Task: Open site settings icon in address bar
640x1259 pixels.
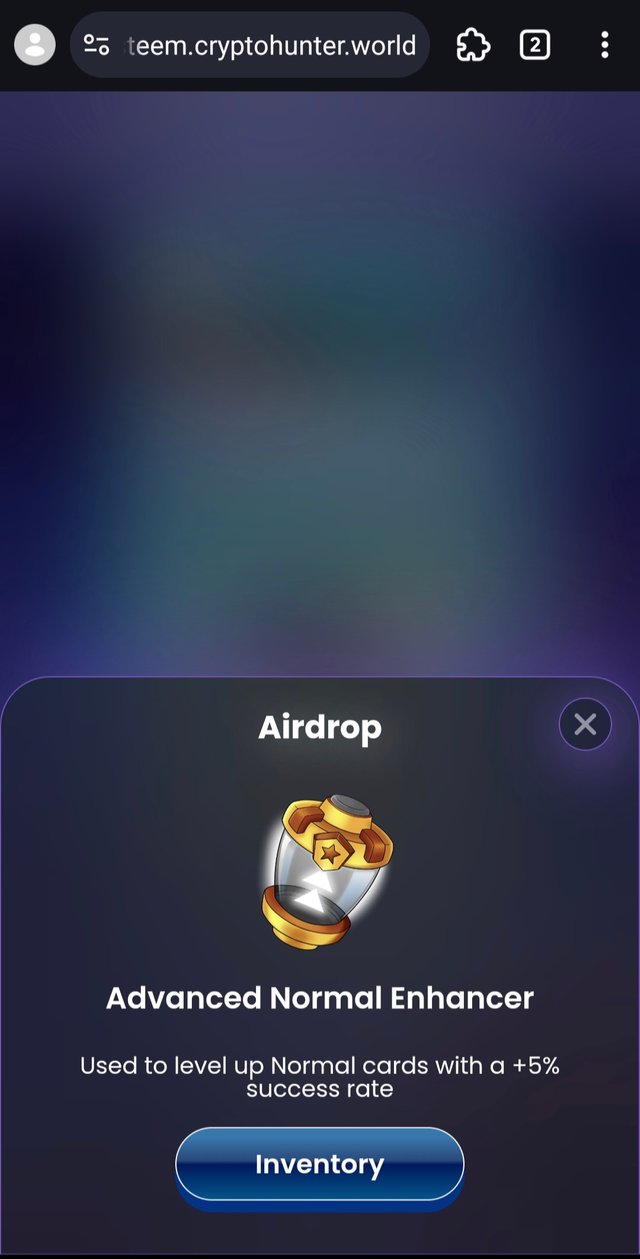Action: point(96,45)
